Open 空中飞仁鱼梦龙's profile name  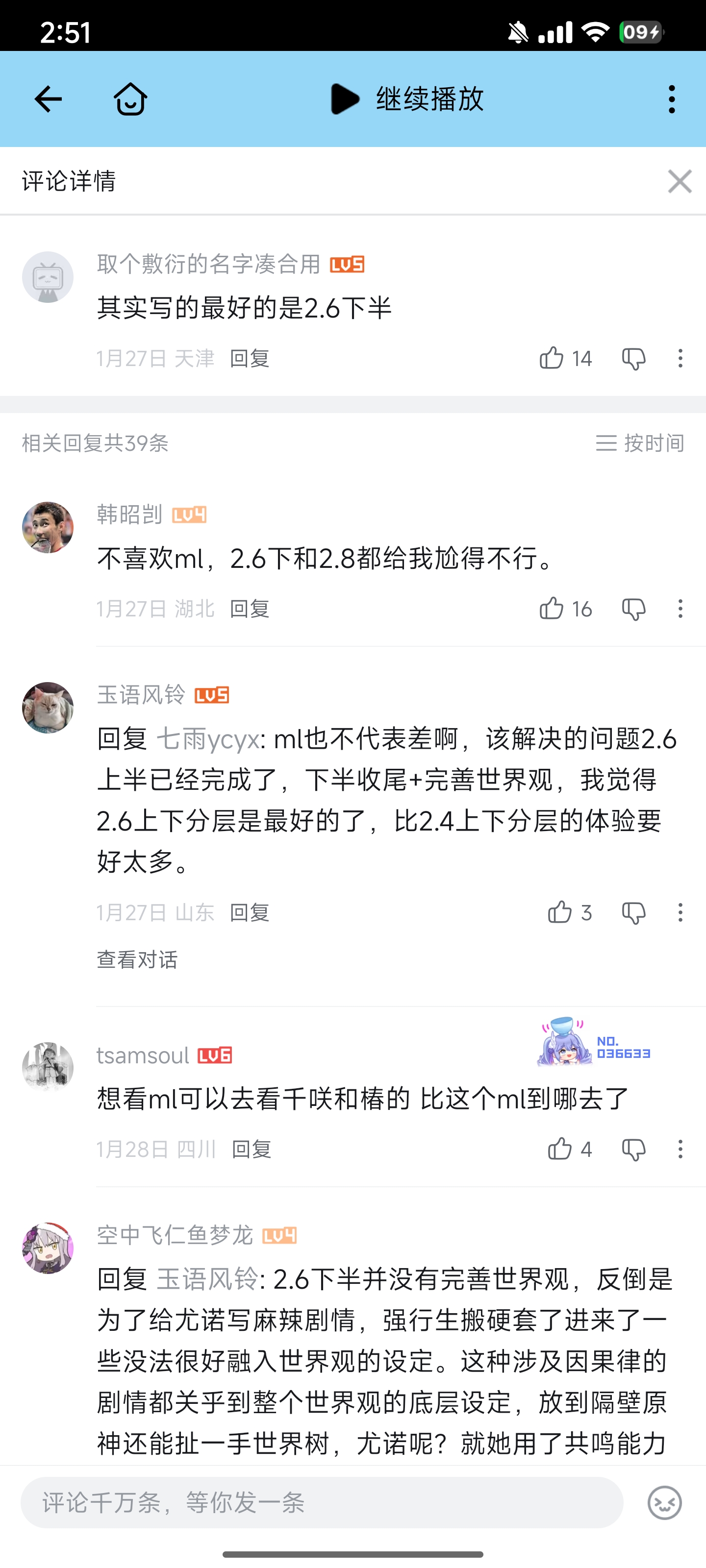[175, 1235]
